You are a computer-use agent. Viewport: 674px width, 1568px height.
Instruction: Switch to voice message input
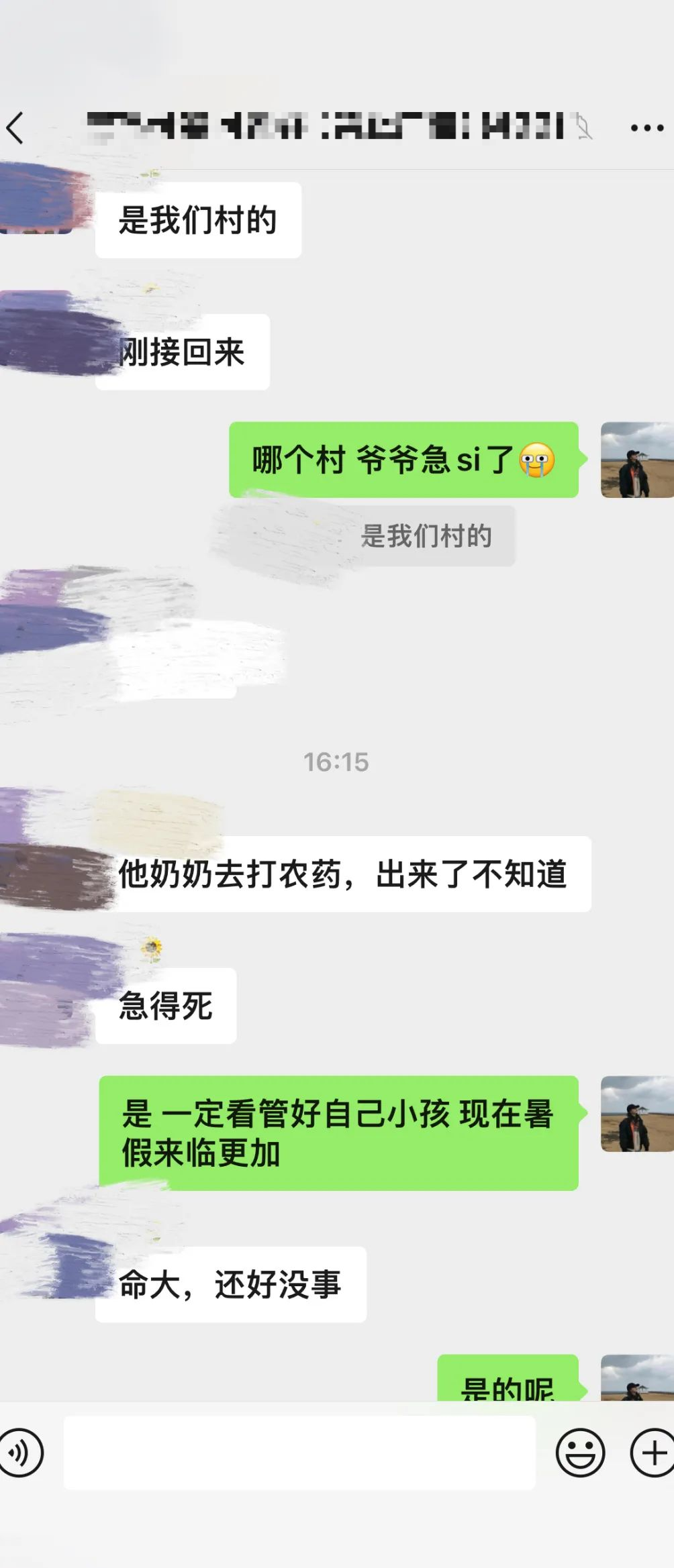coord(21,1453)
